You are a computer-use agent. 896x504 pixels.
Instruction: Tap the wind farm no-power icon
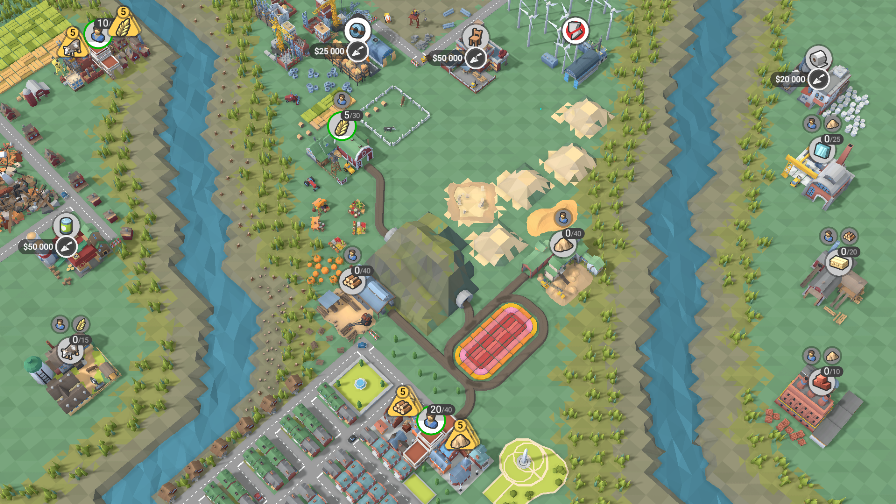[x=575, y=31]
